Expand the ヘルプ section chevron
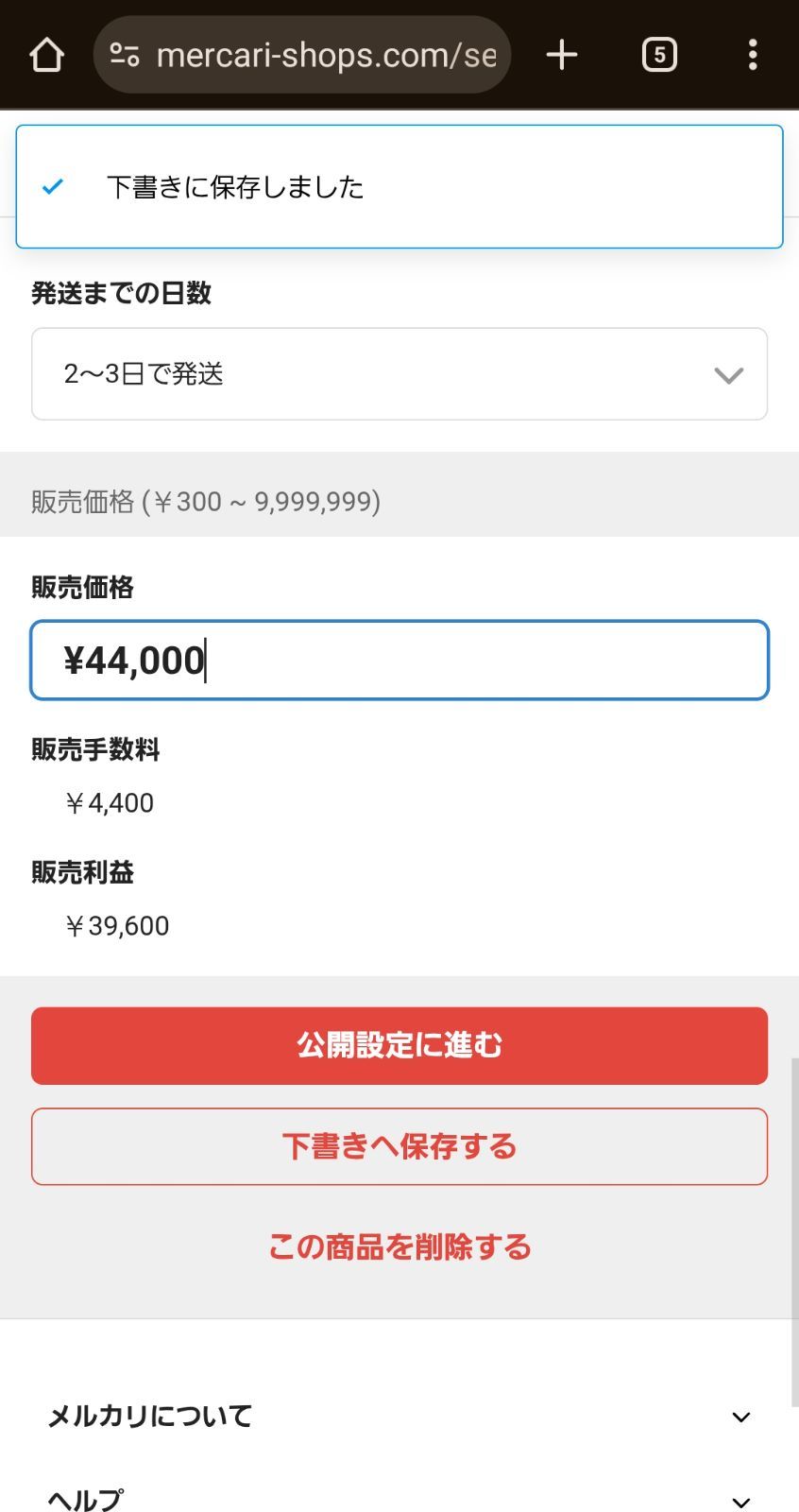Viewport: 799px width, 1512px height. coord(739,1501)
